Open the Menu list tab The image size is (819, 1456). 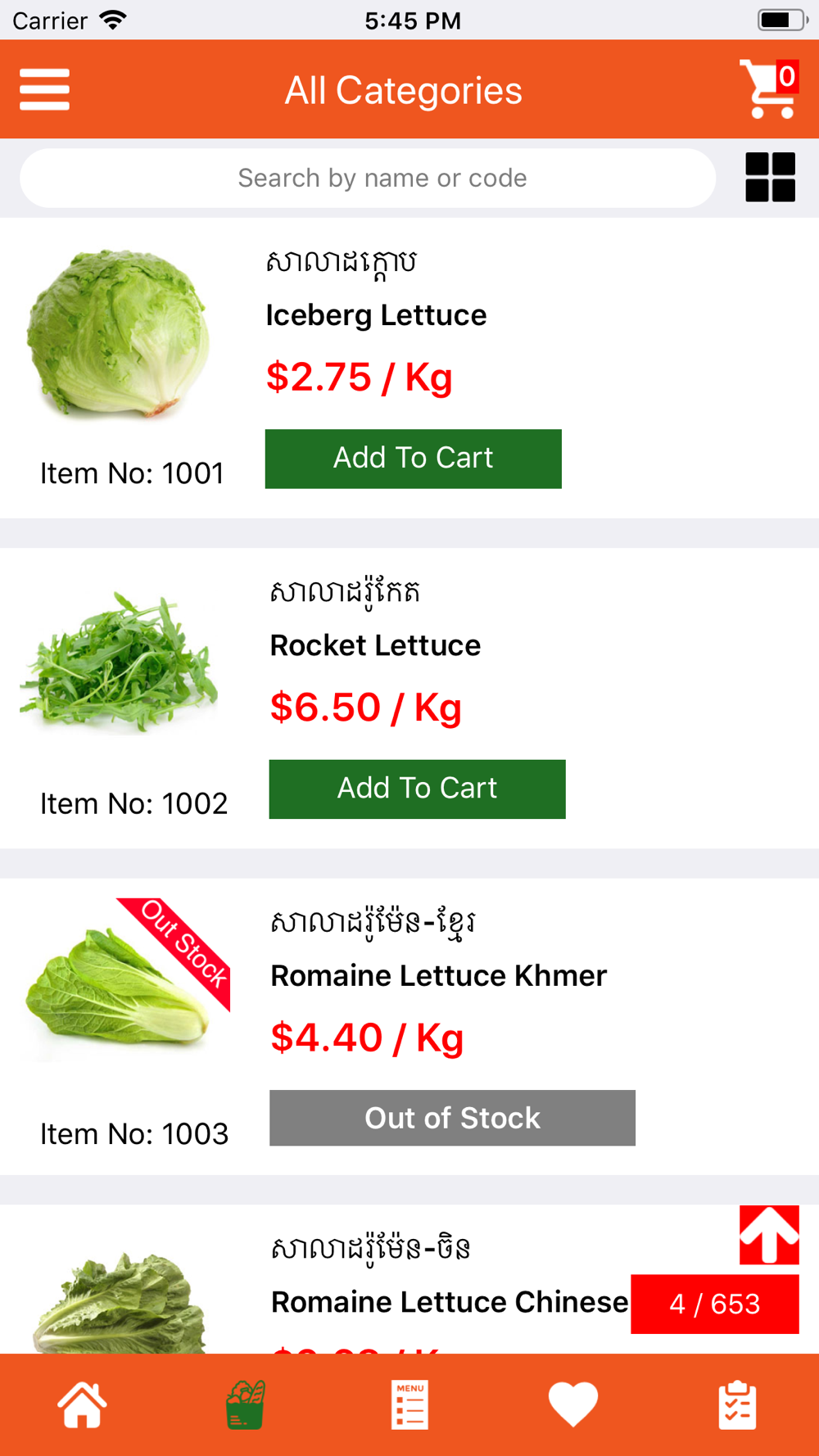tap(409, 1404)
